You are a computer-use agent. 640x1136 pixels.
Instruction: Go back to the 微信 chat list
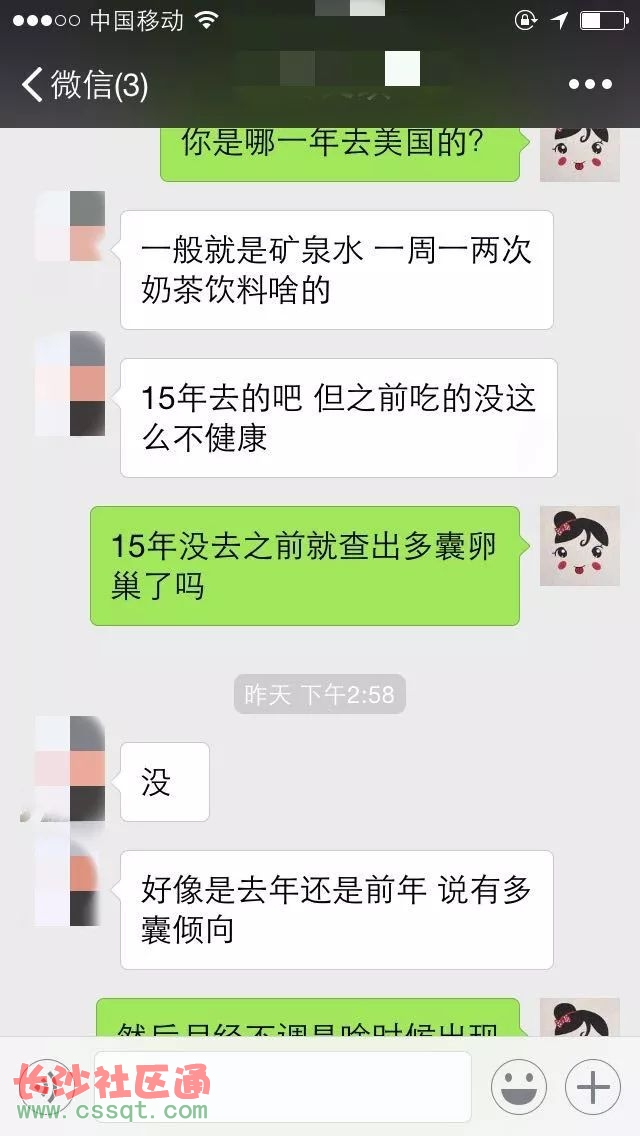click(x=84, y=85)
